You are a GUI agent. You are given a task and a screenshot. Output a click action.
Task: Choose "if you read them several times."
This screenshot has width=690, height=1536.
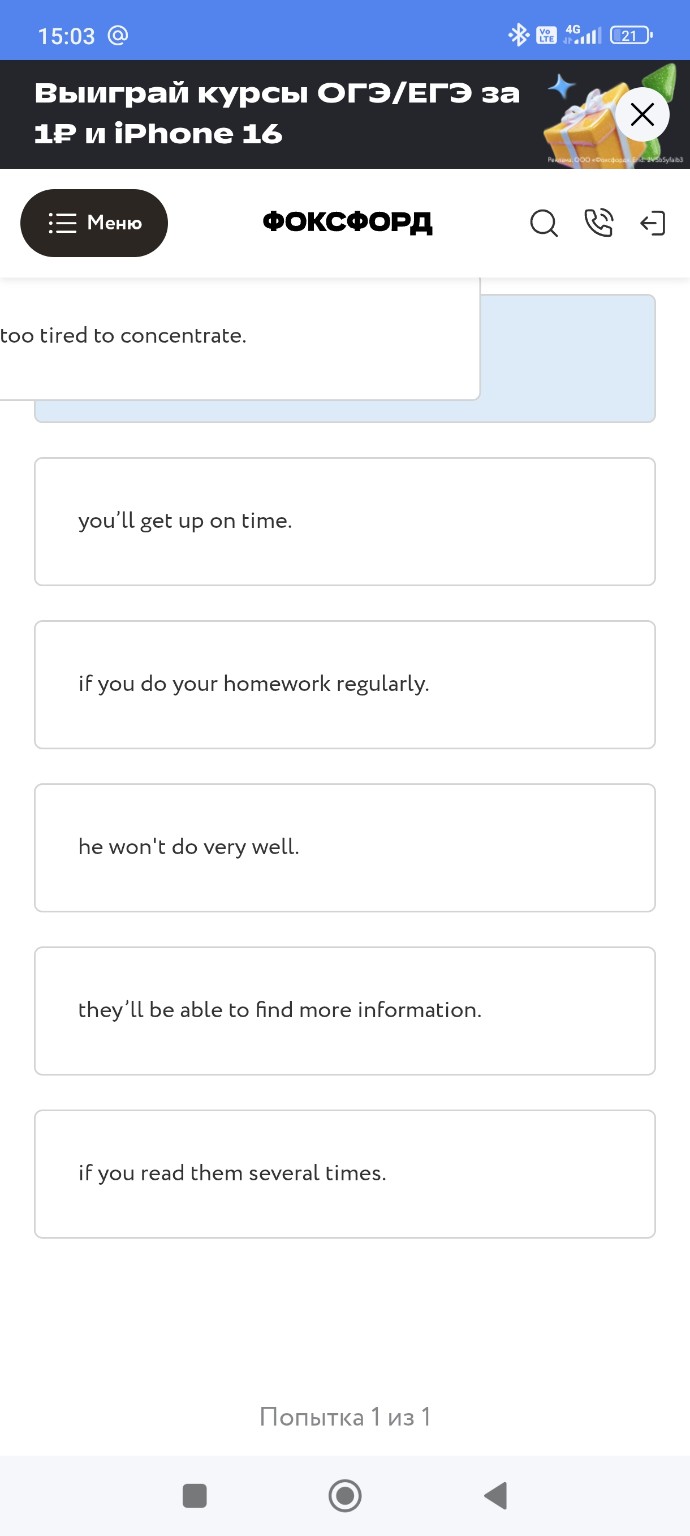point(344,1173)
